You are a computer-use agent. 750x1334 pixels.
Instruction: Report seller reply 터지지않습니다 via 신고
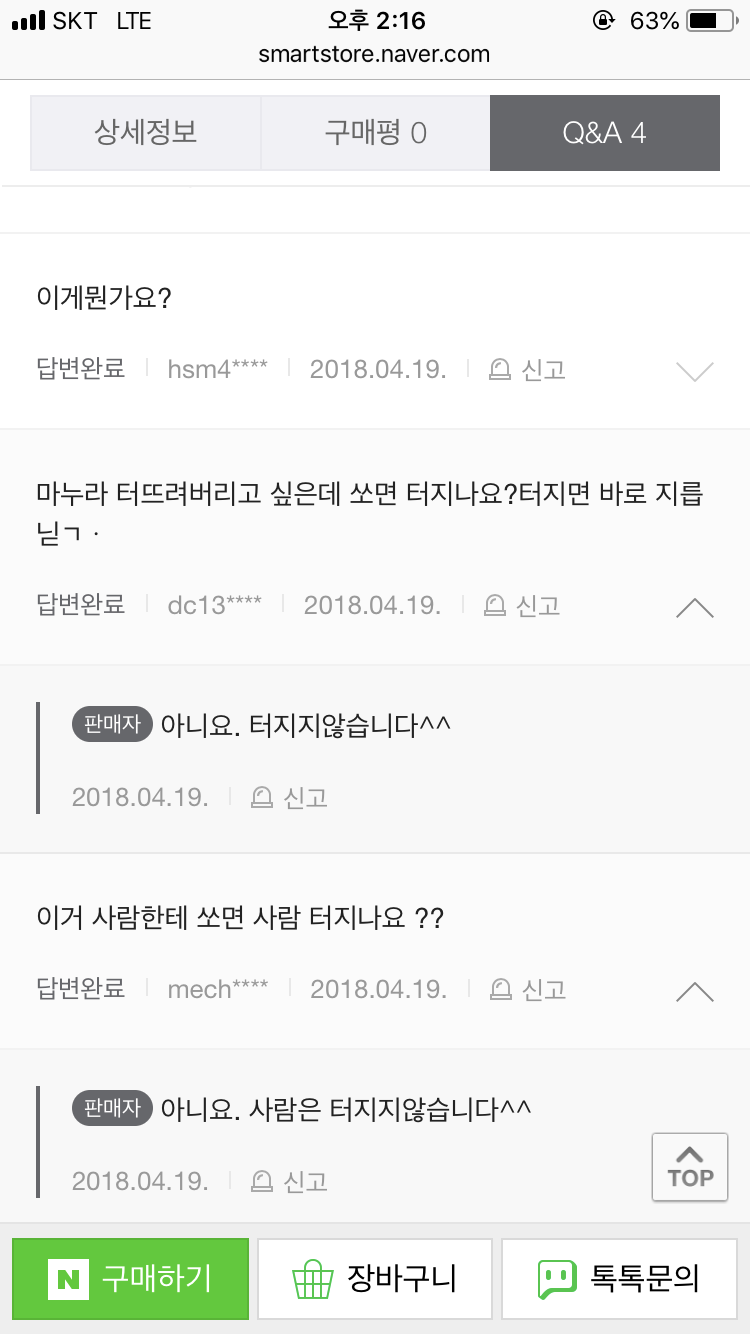tap(289, 797)
